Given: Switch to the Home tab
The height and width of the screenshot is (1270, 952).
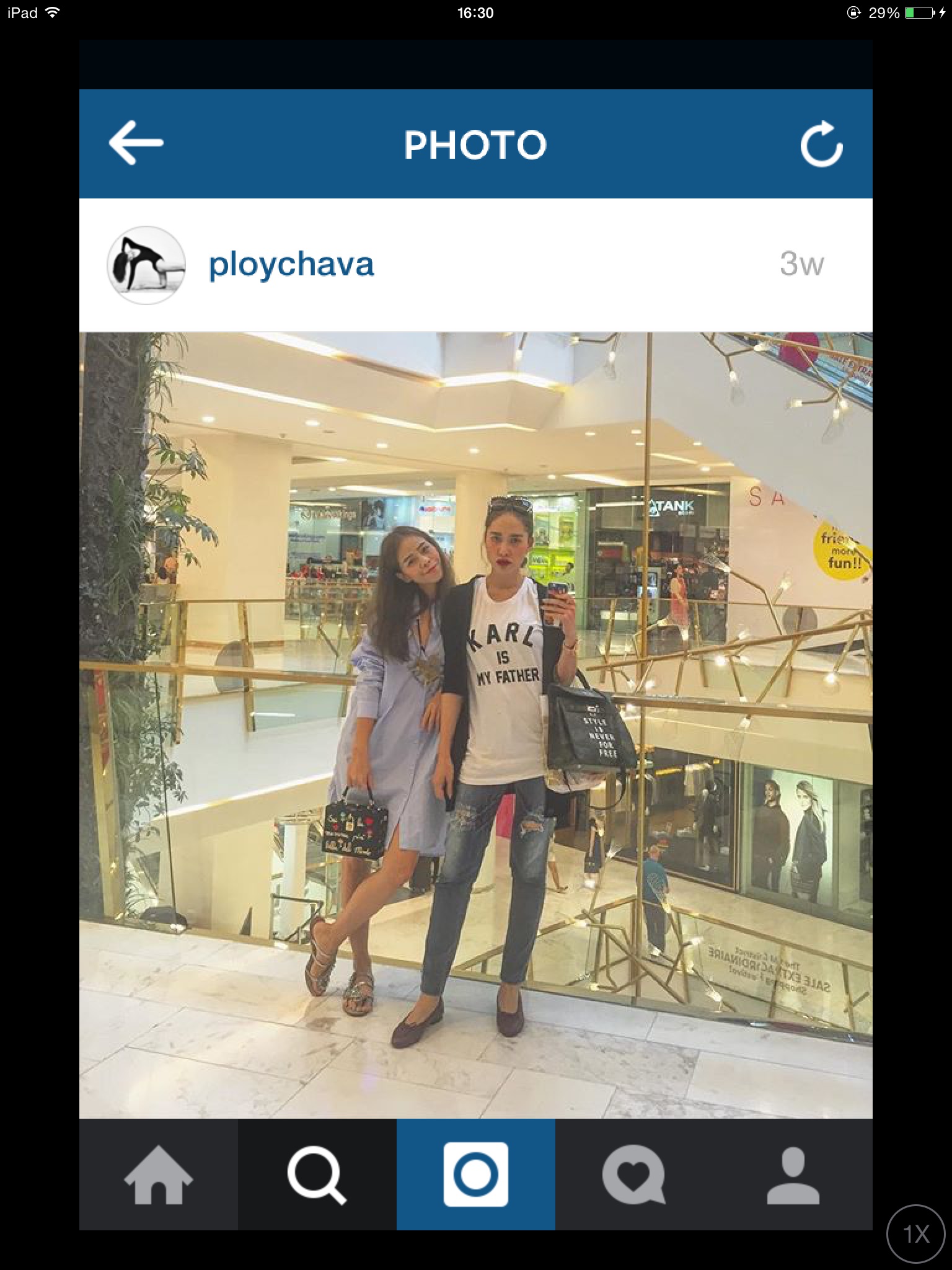Looking at the screenshot, I should point(159,1175).
